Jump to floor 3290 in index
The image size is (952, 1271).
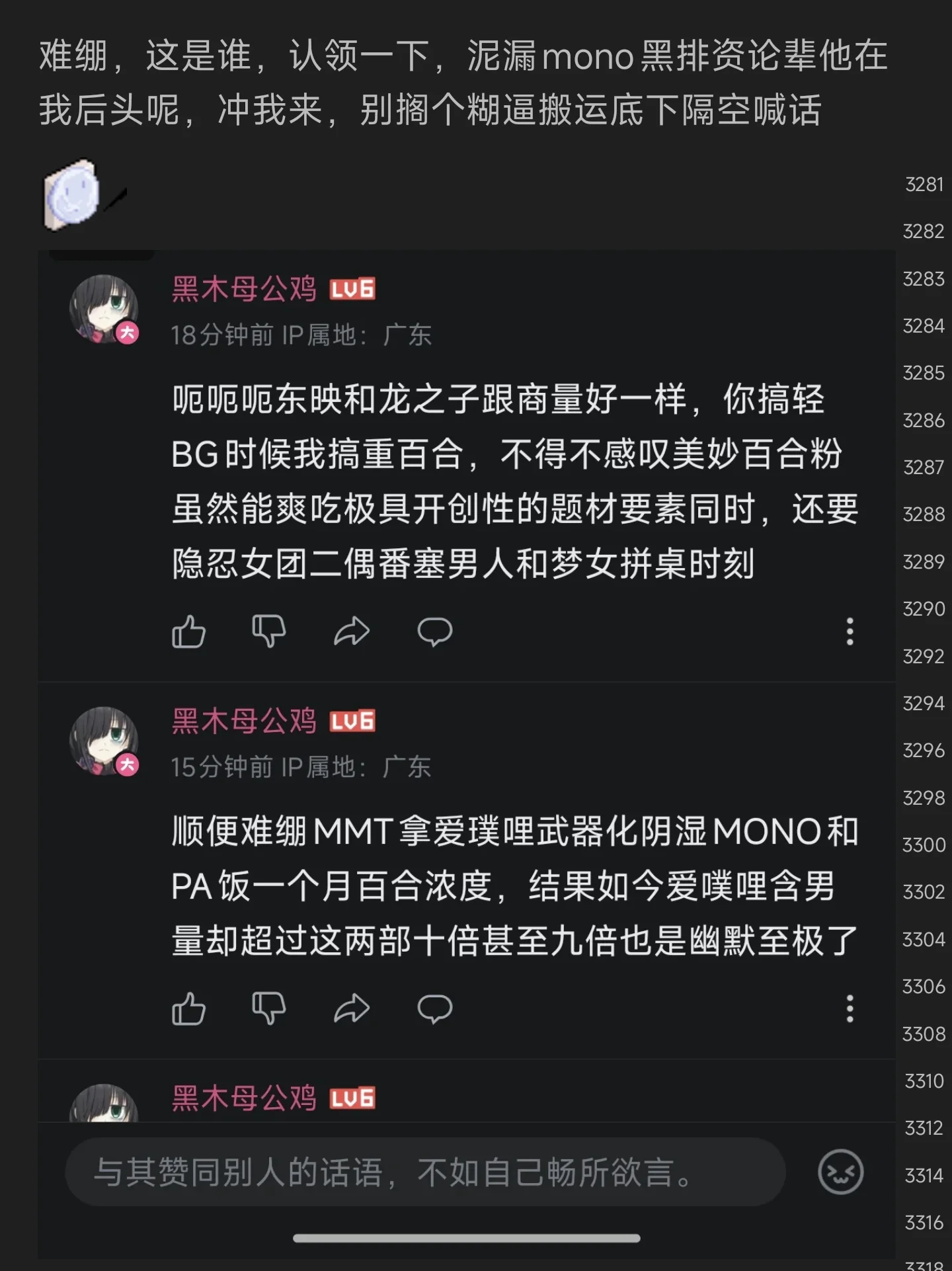tap(924, 609)
